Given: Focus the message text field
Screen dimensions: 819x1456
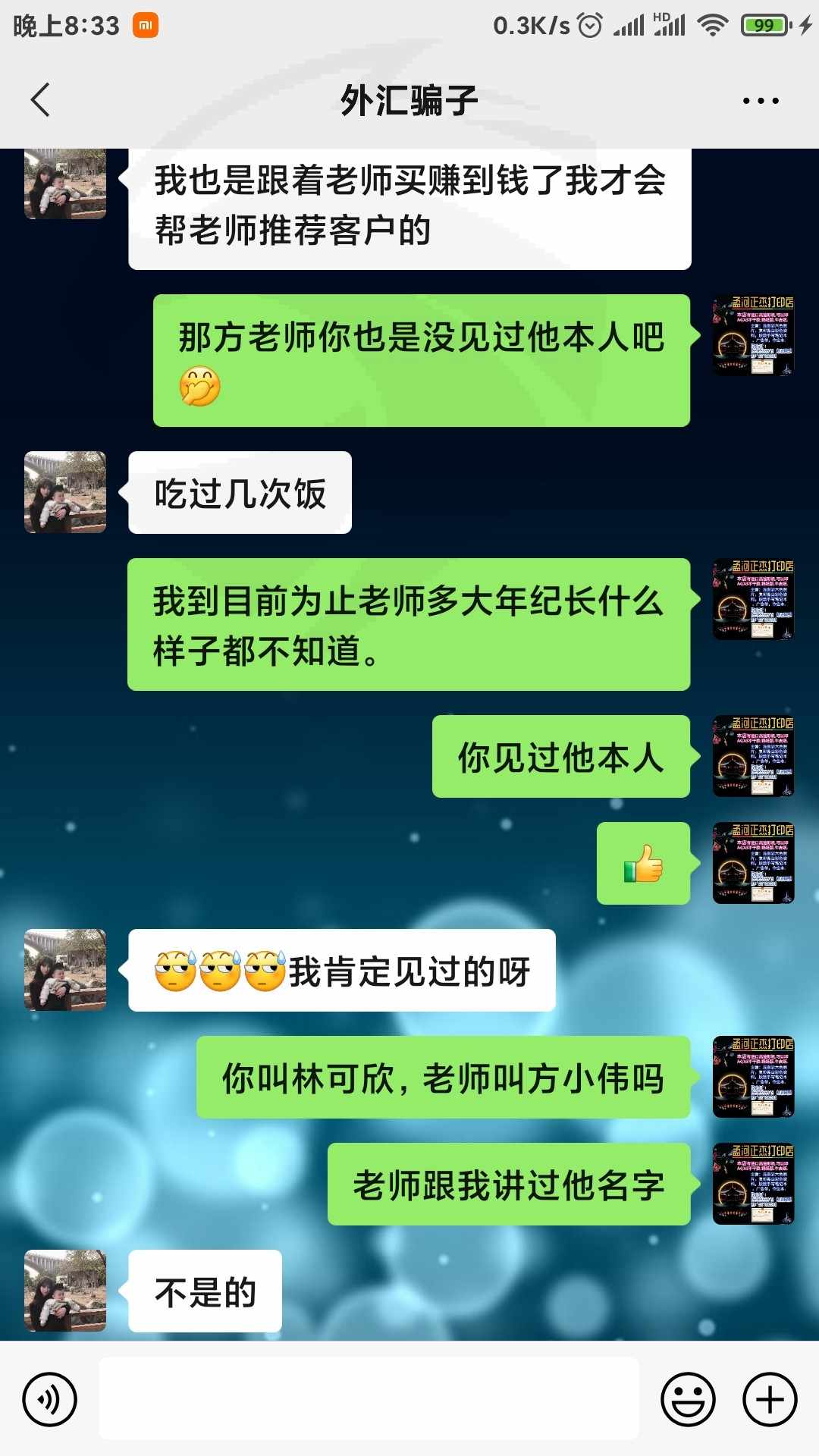Looking at the screenshot, I should pos(369,1398).
